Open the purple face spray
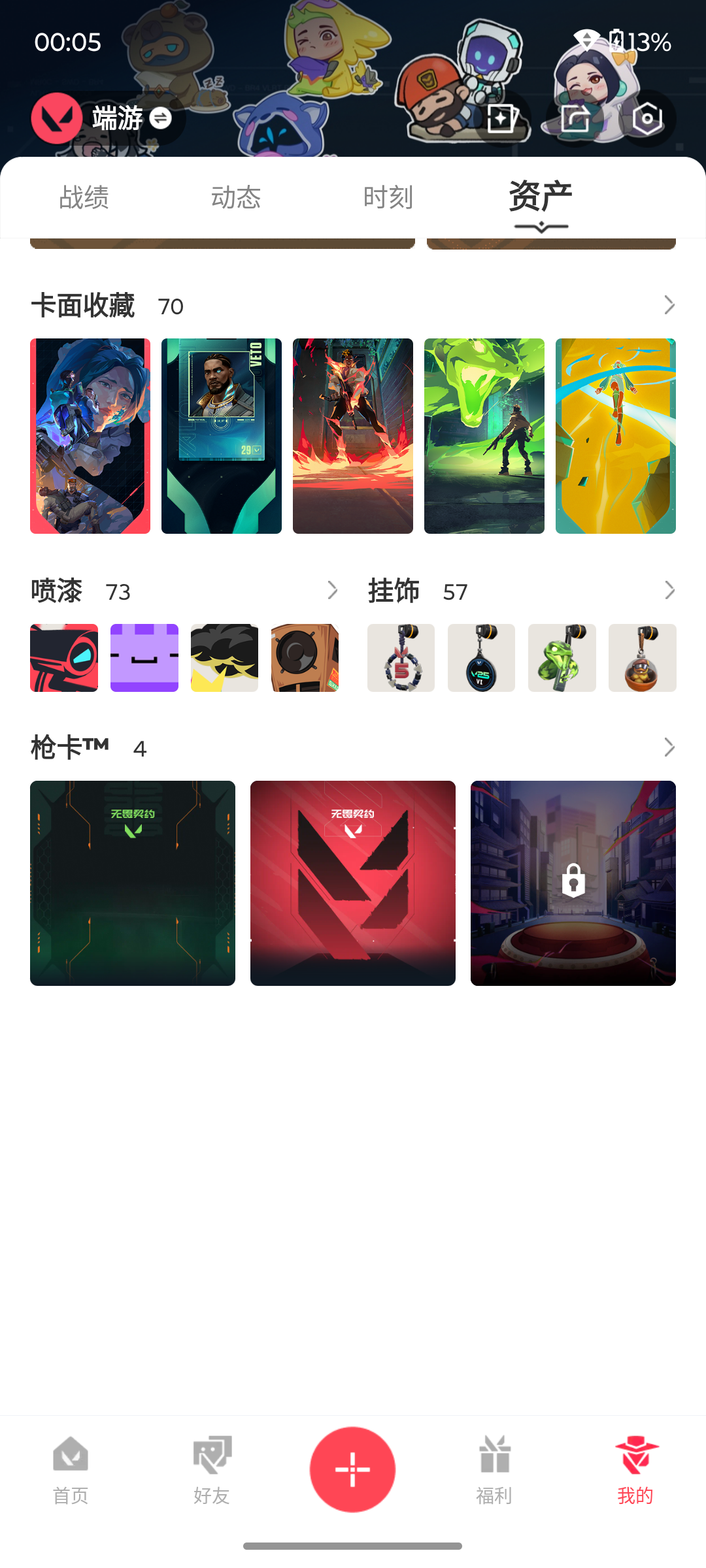Viewport: 706px width, 1568px height. 144,658
